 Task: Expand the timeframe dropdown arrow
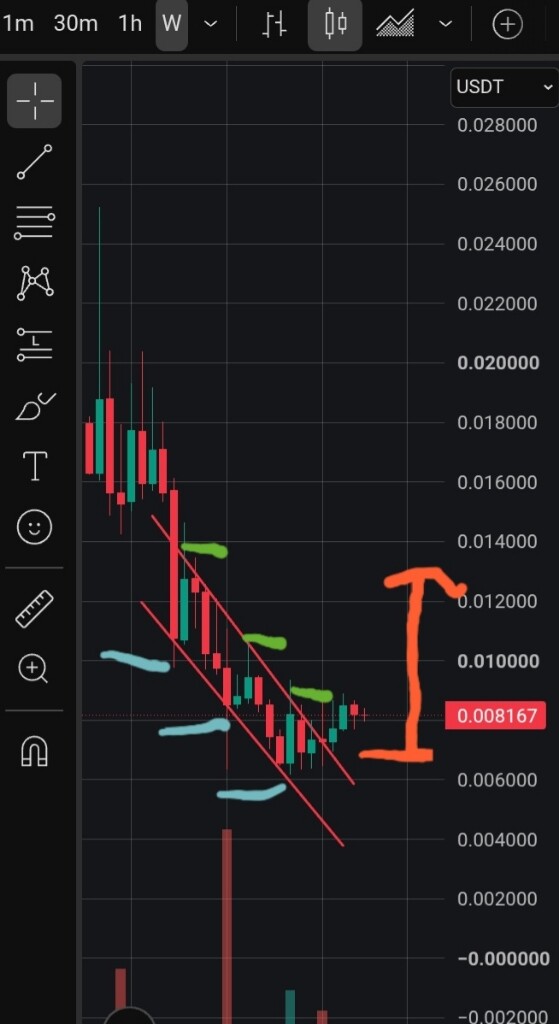(210, 24)
